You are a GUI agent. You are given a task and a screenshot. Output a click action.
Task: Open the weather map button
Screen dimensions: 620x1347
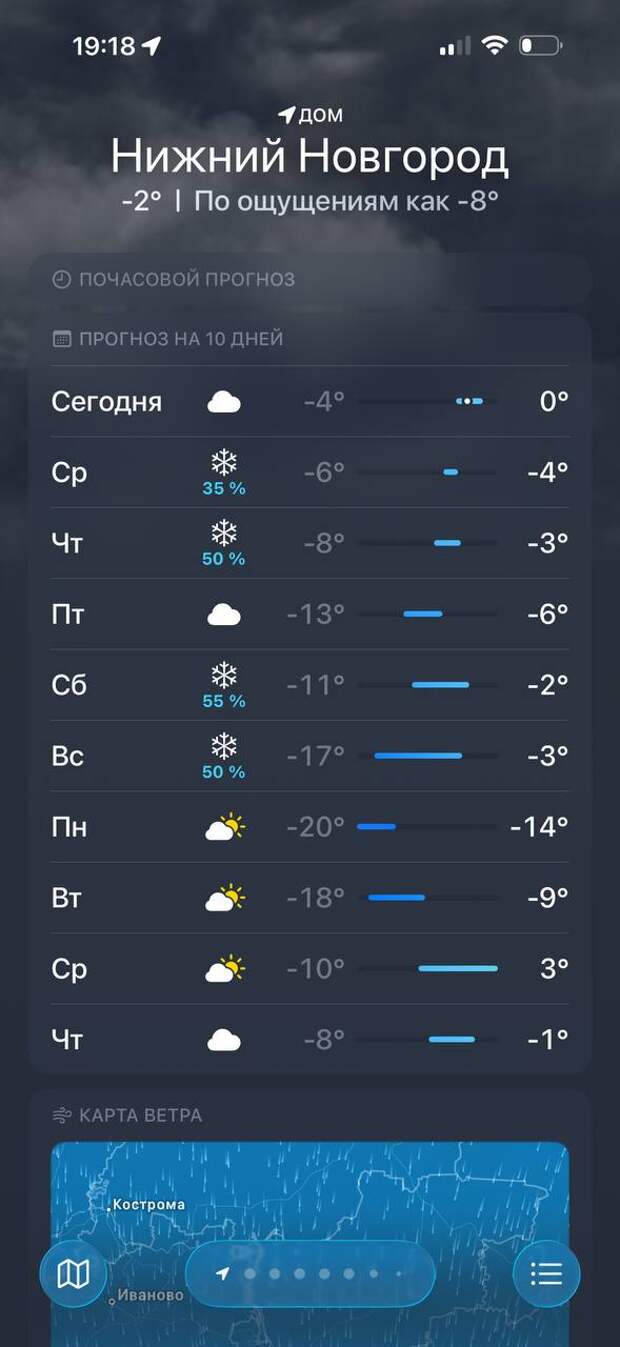[73, 1273]
